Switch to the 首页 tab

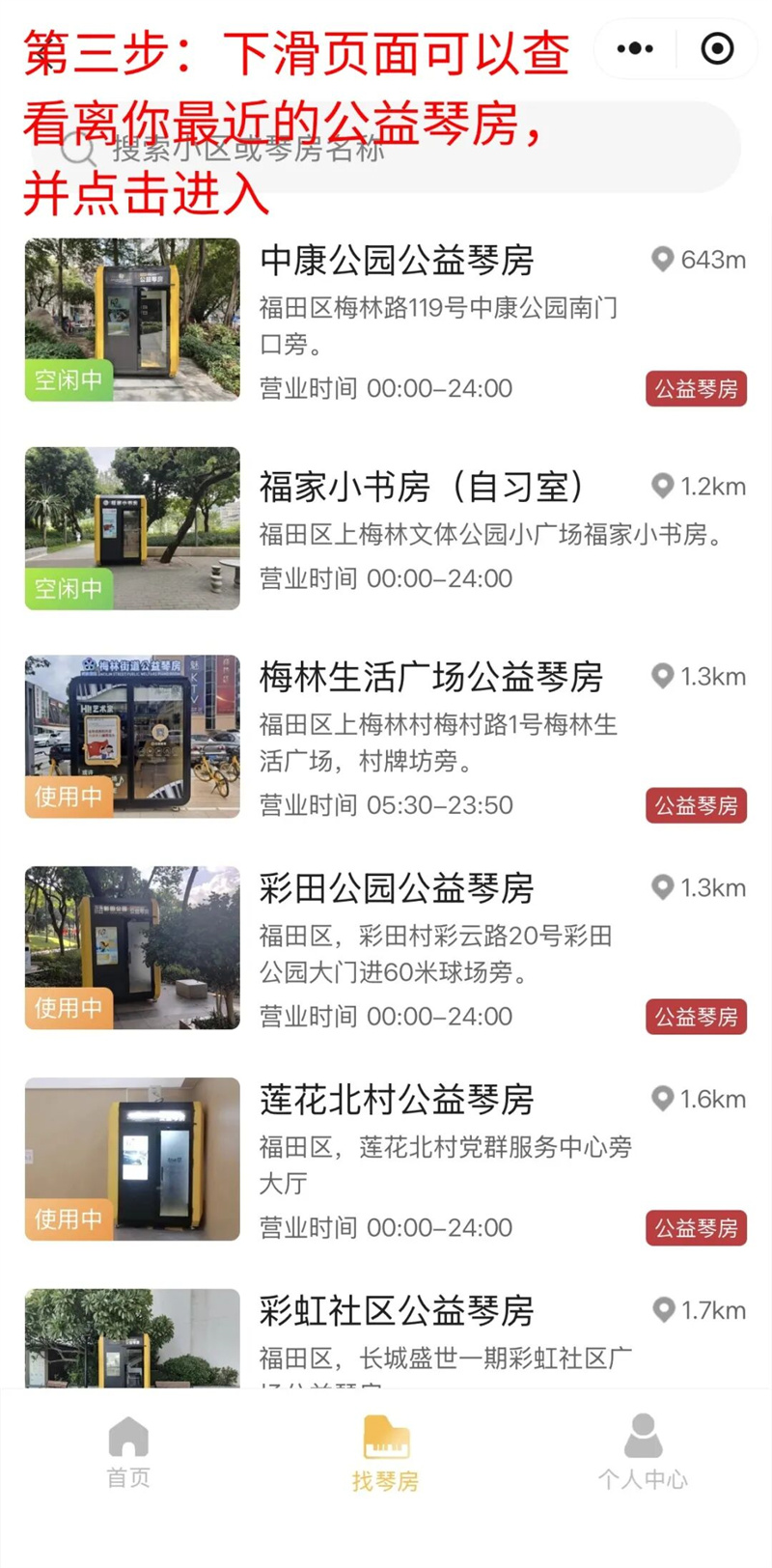tap(128, 1452)
